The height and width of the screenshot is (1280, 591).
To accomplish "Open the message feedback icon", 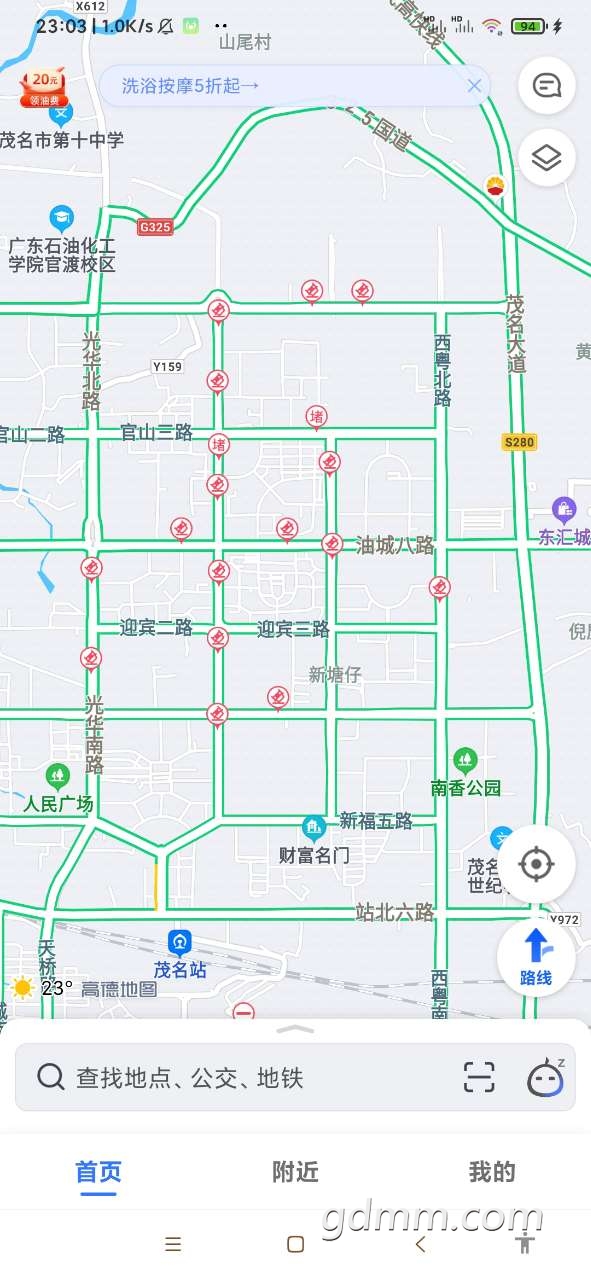I will coord(547,85).
